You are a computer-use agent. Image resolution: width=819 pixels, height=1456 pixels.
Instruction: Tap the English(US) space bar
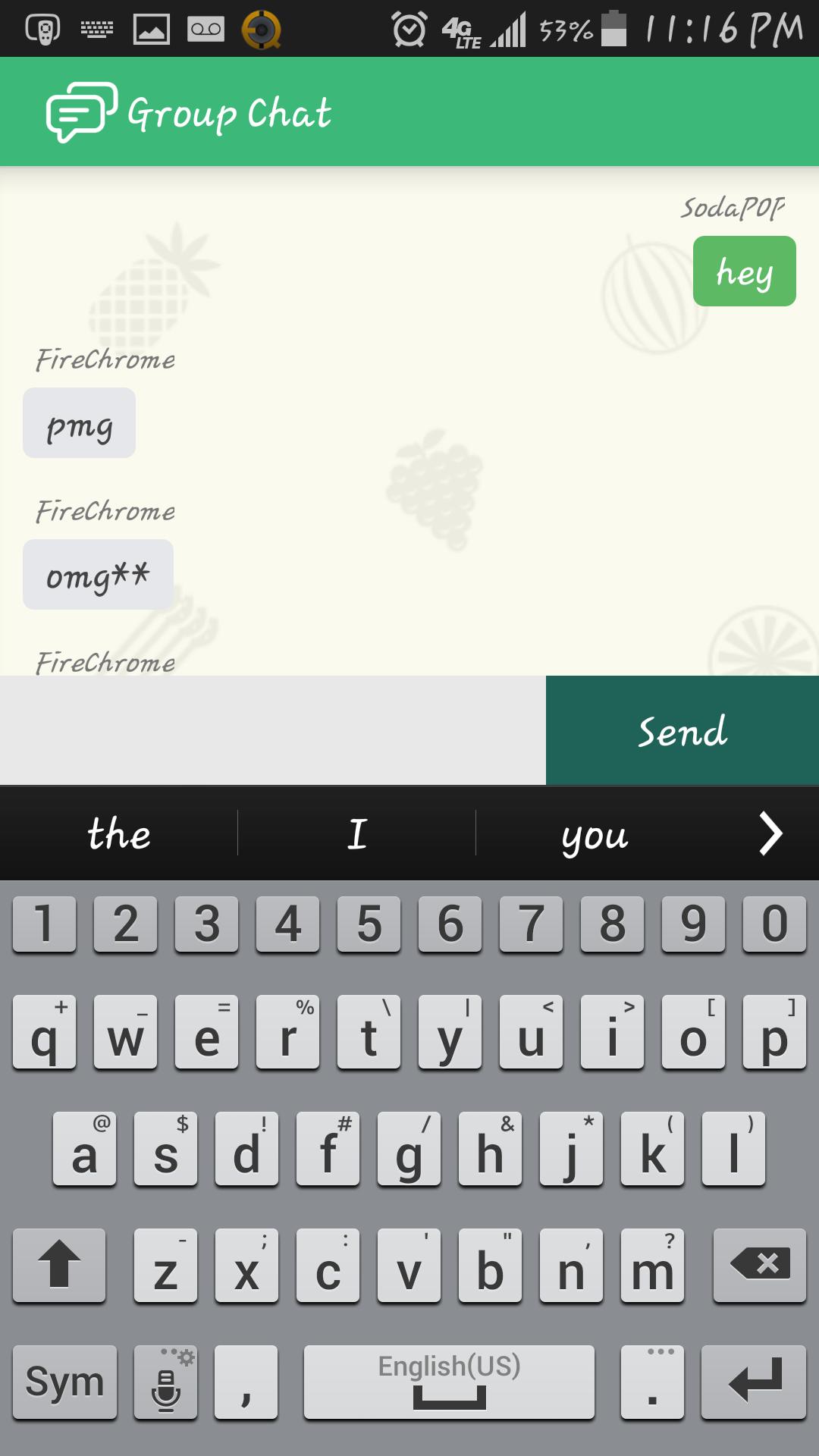[449, 1381]
